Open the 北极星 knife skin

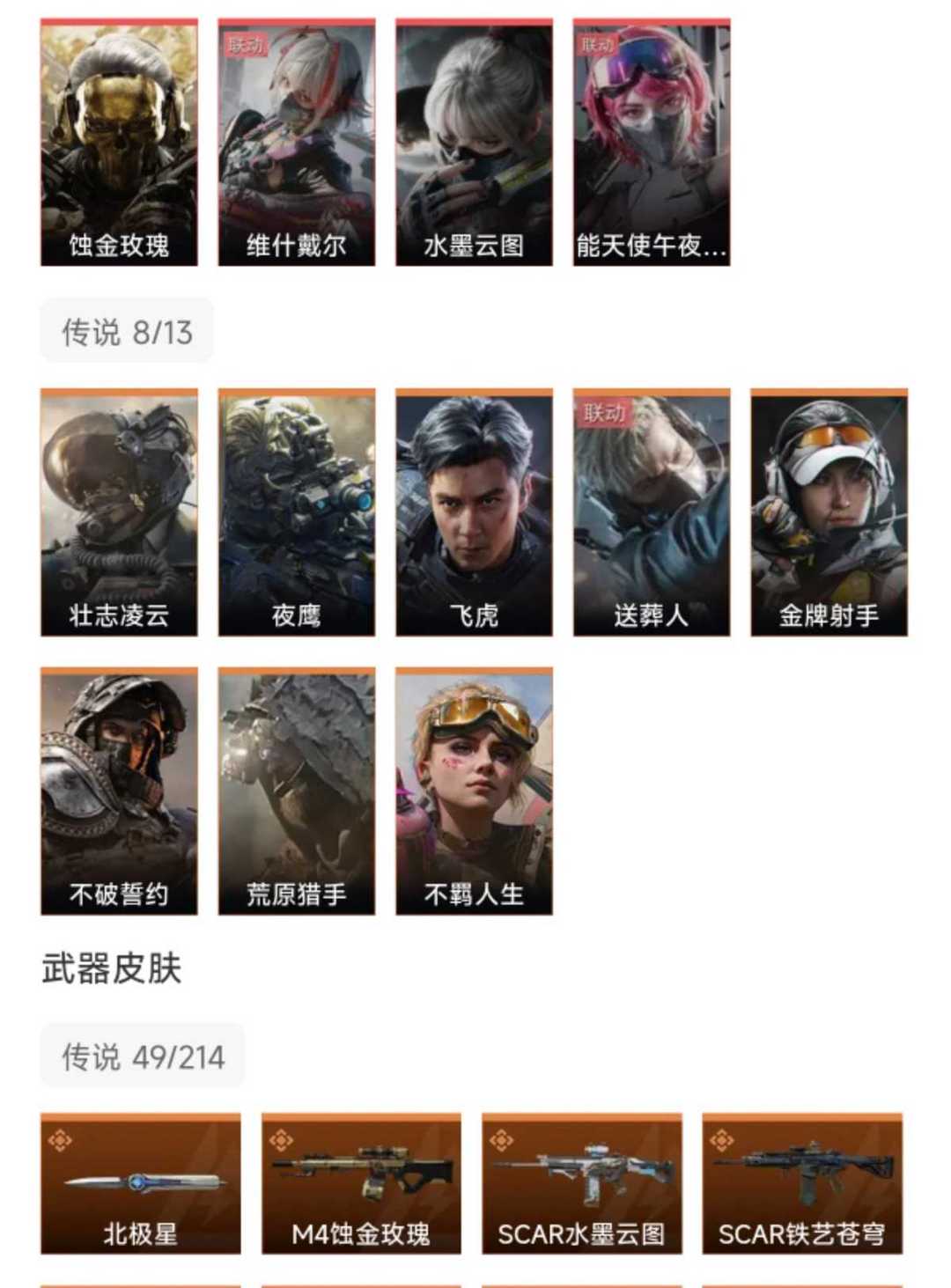(141, 1184)
